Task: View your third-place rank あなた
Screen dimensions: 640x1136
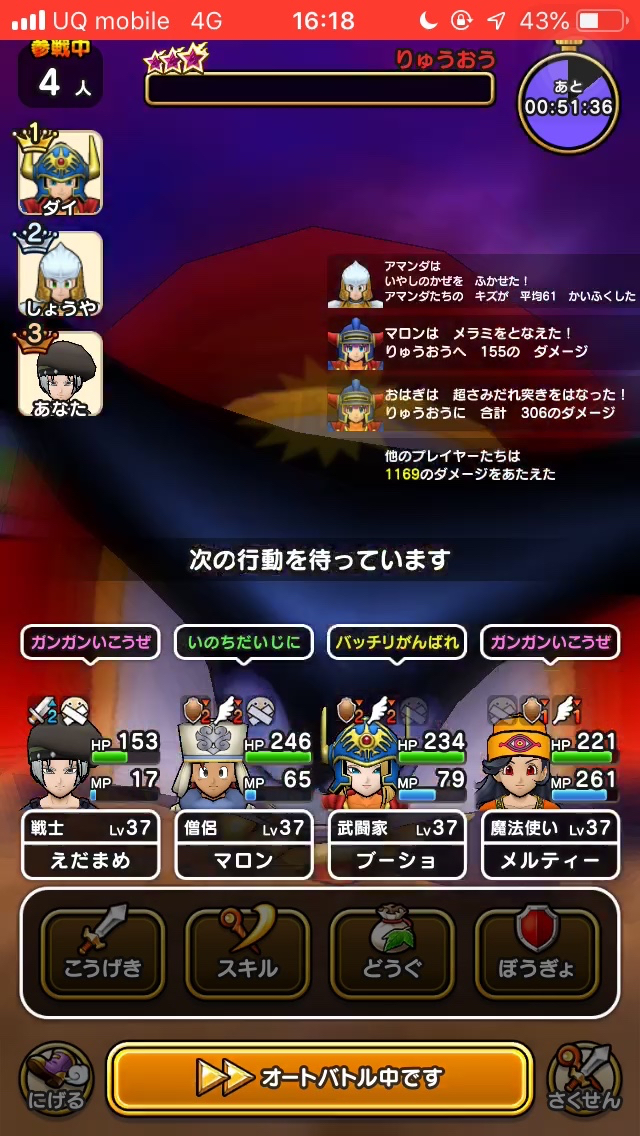Action: point(60,374)
